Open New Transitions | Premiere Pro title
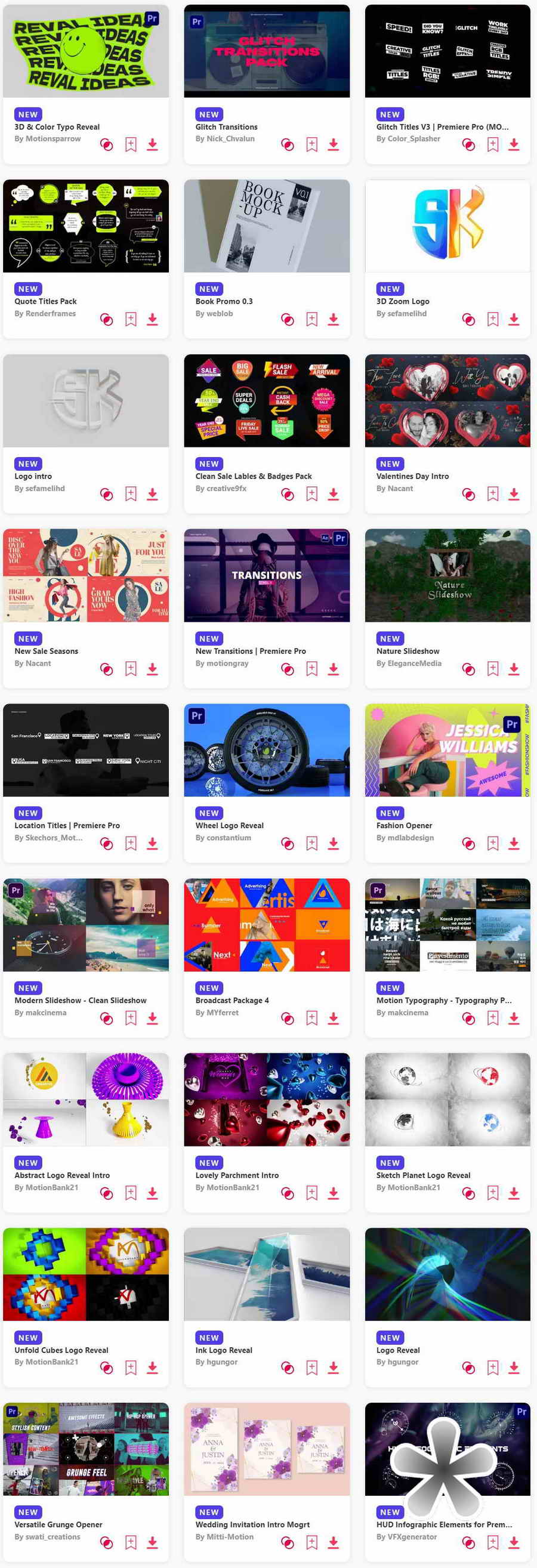This screenshot has height=1568, width=537. pos(250,652)
